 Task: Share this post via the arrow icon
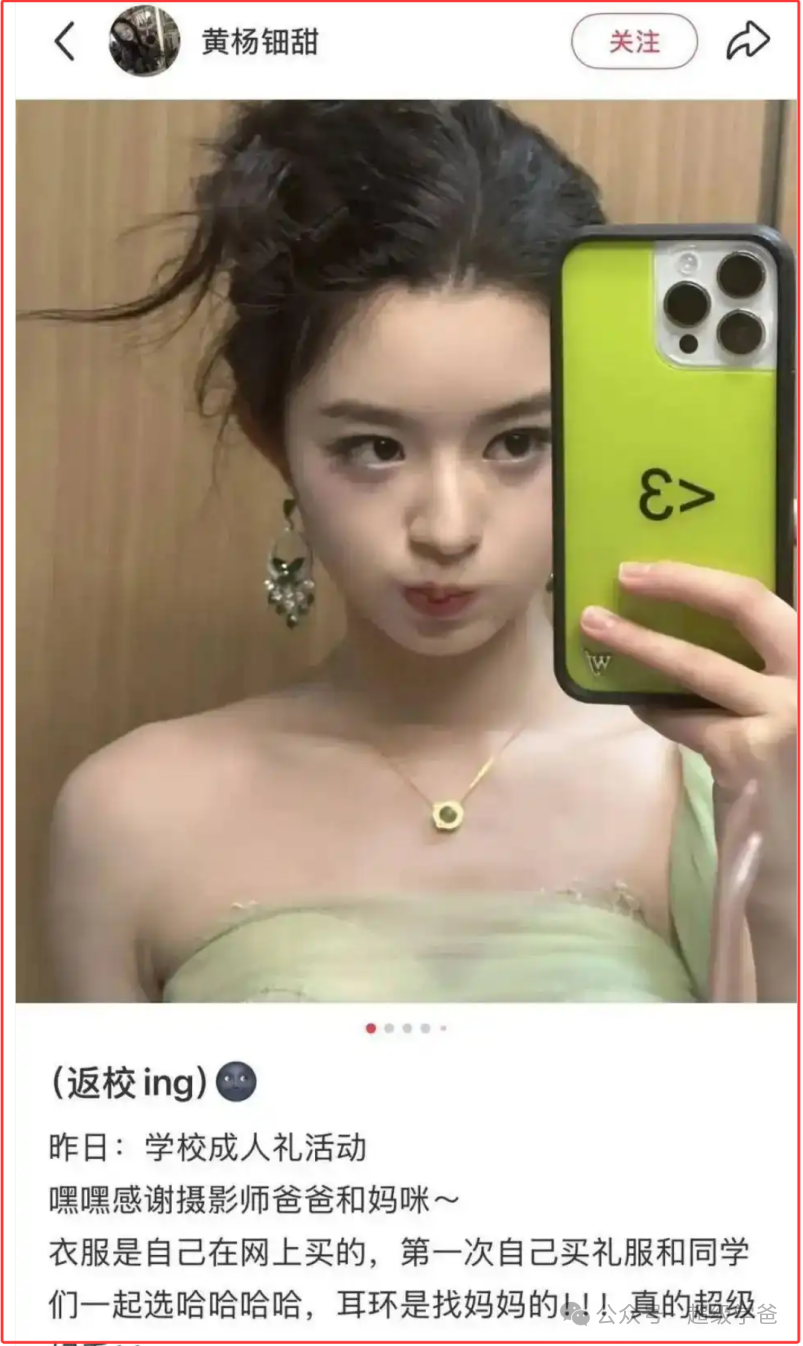point(747,42)
